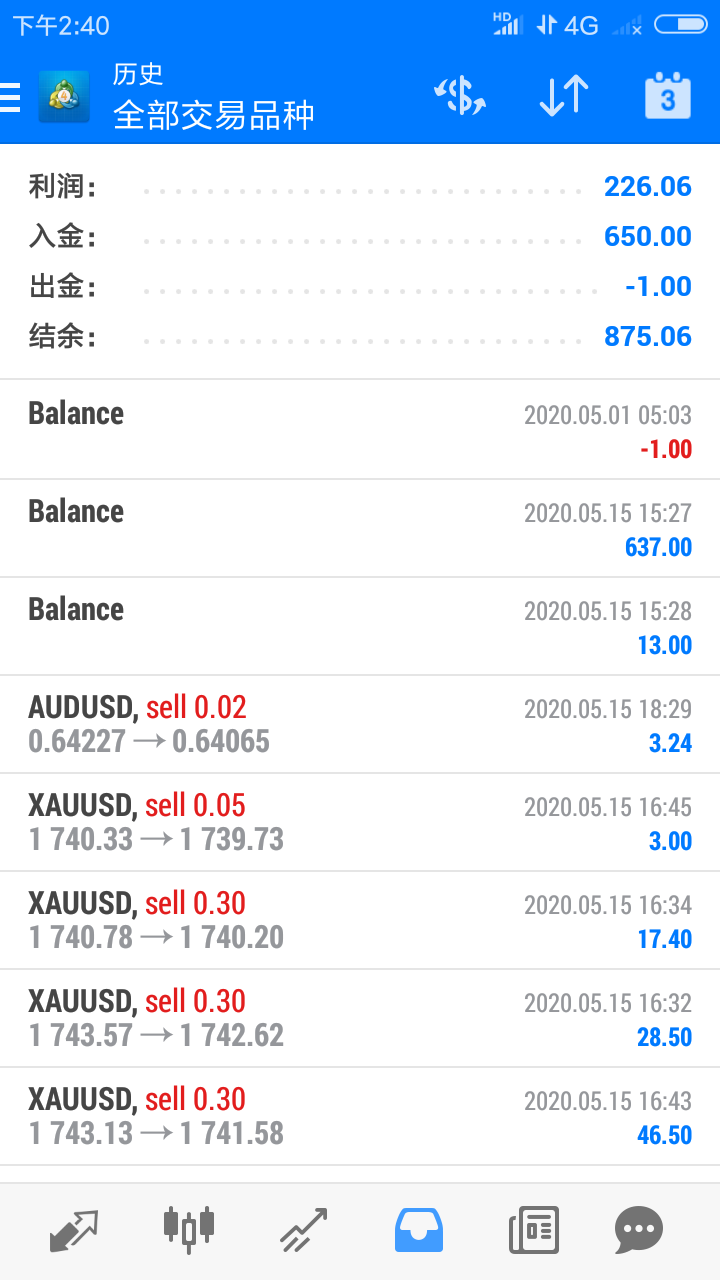Image resolution: width=720 pixels, height=1280 pixels.
Task: Switch to the candlestick chart tab
Action: click(188, 1230)
